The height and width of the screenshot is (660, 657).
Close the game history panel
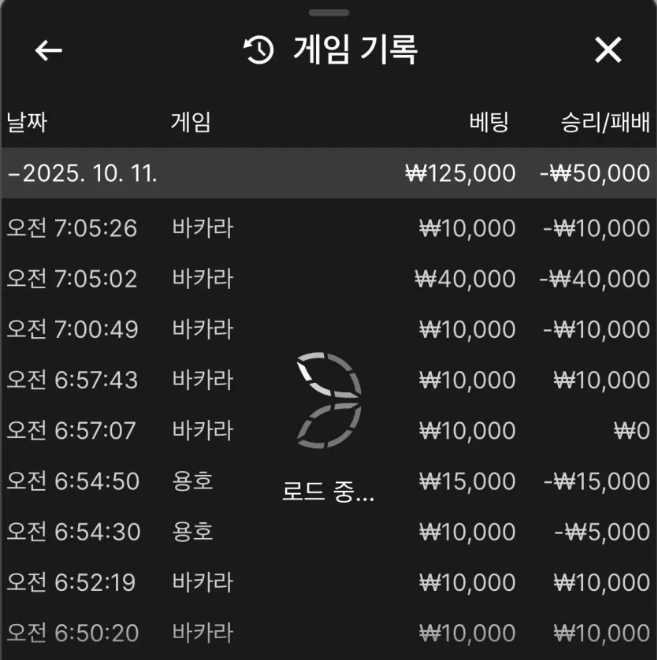608,51
